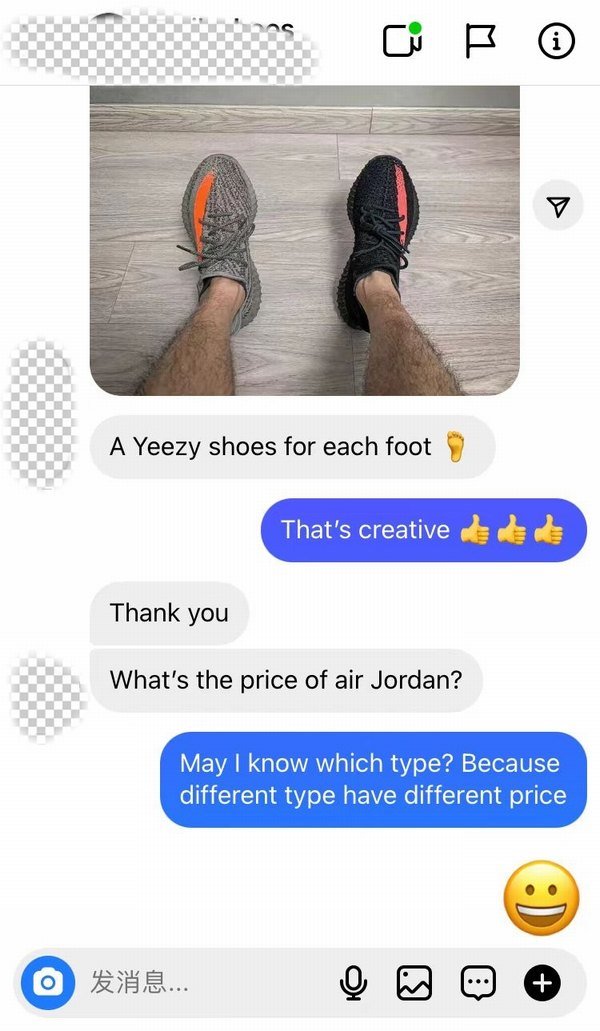The image size is (600, 1031).
Task: Open the plus more options button
Action: click(x=542, y=984)
